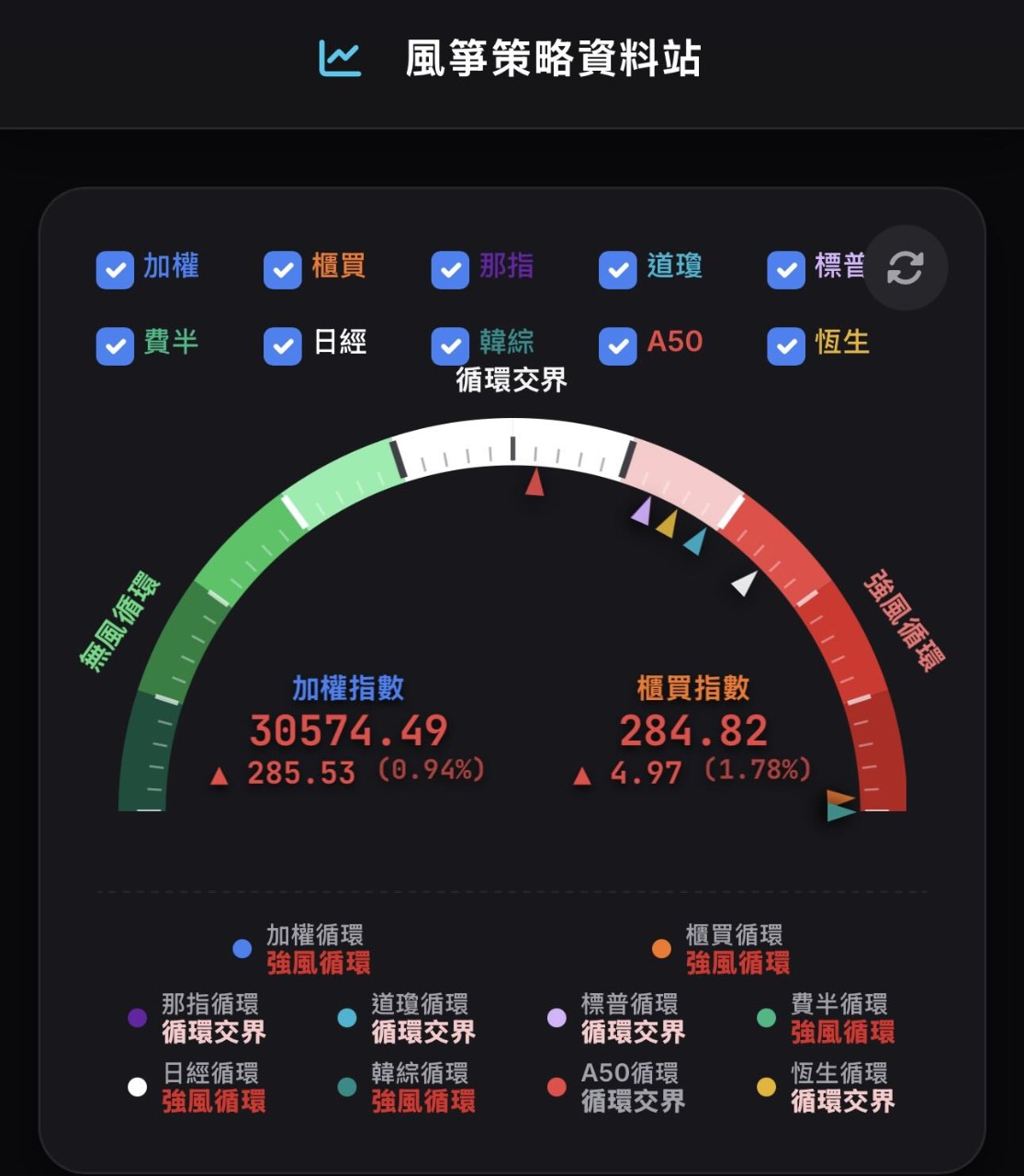1024x1176 pixels.
Task: Disable the 費半 index checkbox
Action: [116, 346]
